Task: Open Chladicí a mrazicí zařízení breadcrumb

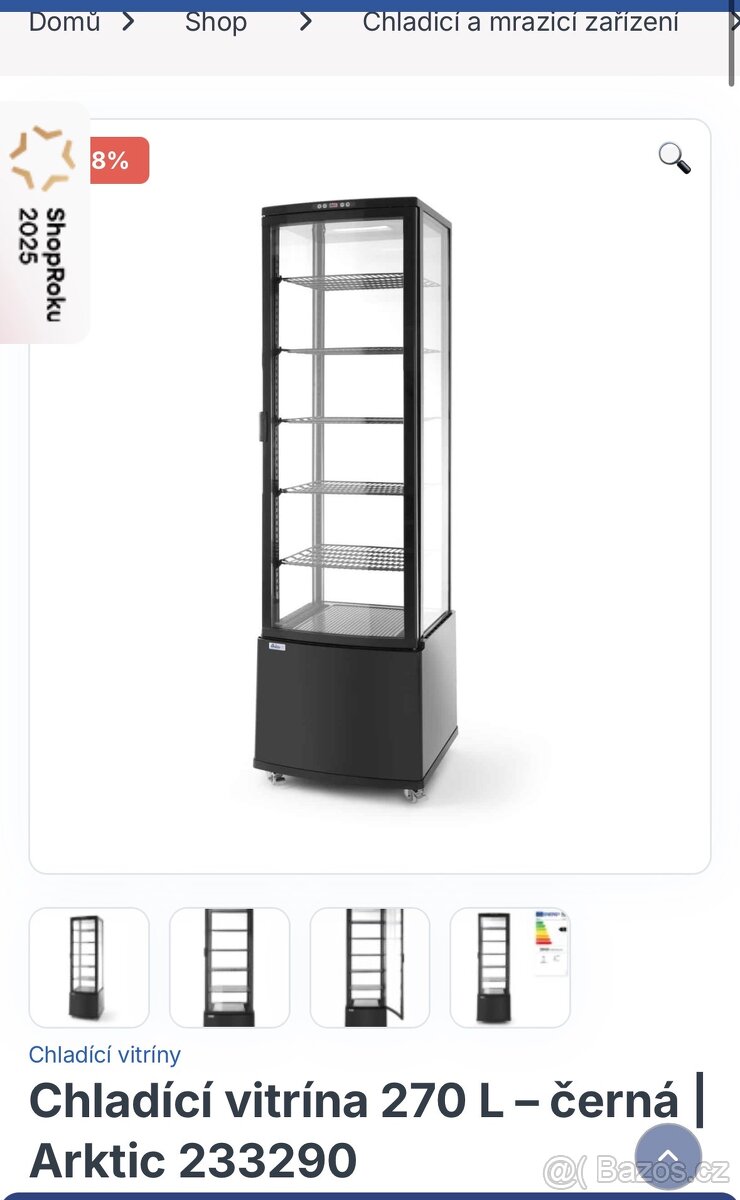Action: pos(520,22)
